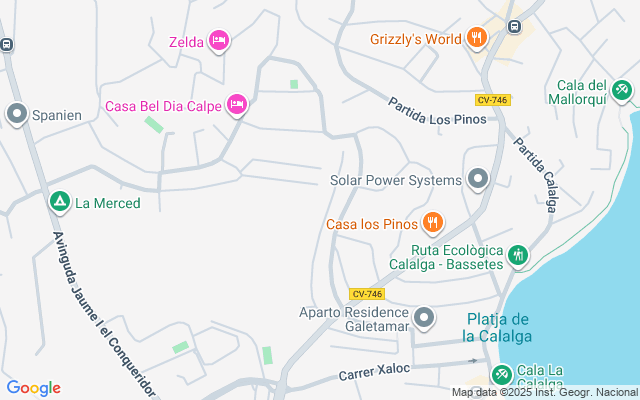Open Ruta Ecològica Calalga - Bassetes marker

point(517,256)
